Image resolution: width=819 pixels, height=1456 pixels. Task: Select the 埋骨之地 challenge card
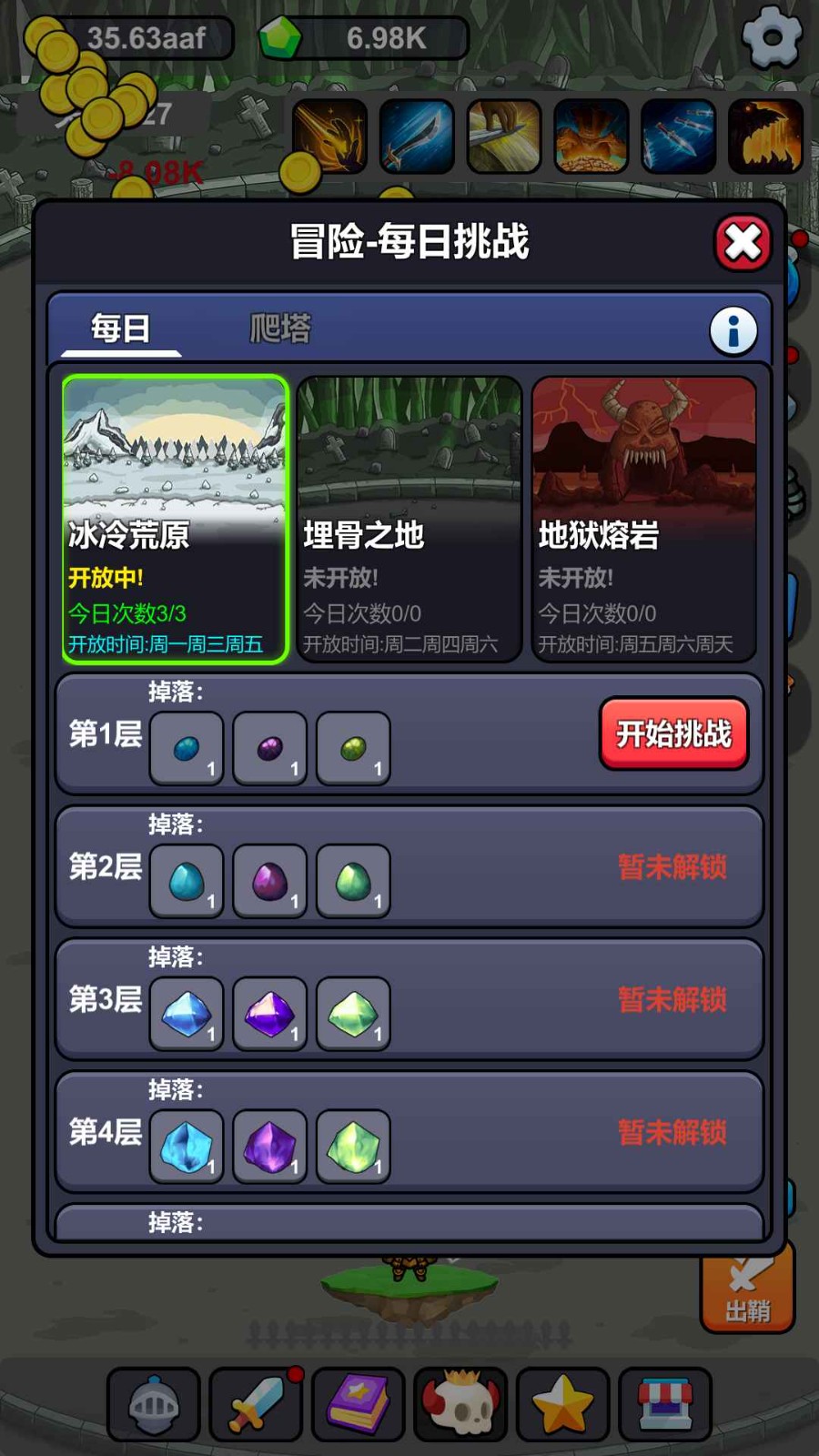coord(409,519)
